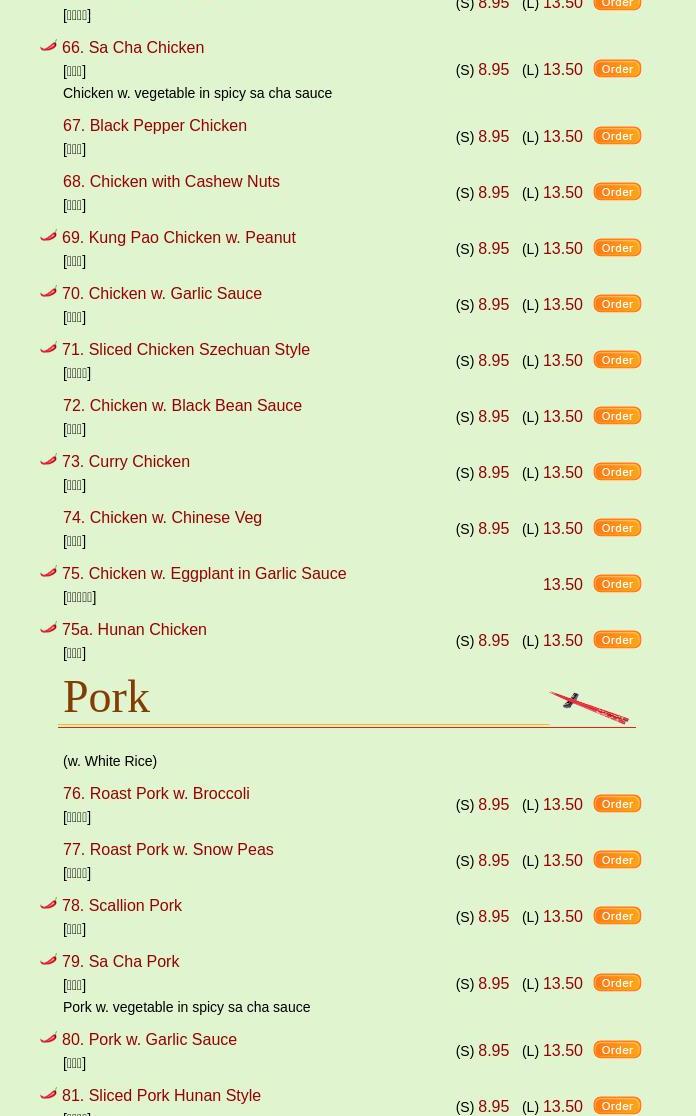The image size is (696, 1116).
Task: Tap Order next to Curry Chicken
Action: pyautogui.click(x=617, y=472)
